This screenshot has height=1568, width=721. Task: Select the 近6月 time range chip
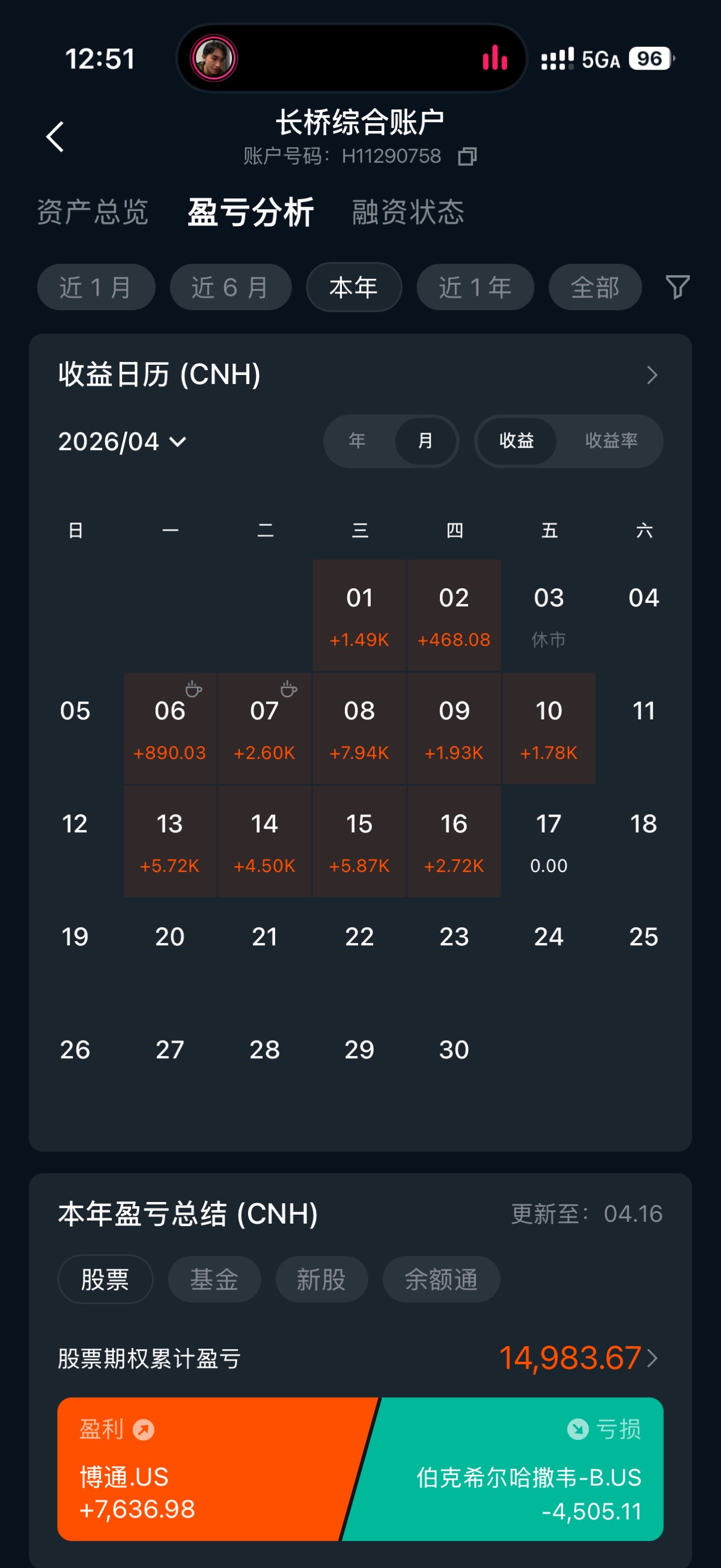pyautogui.click(x=230, y=287)
